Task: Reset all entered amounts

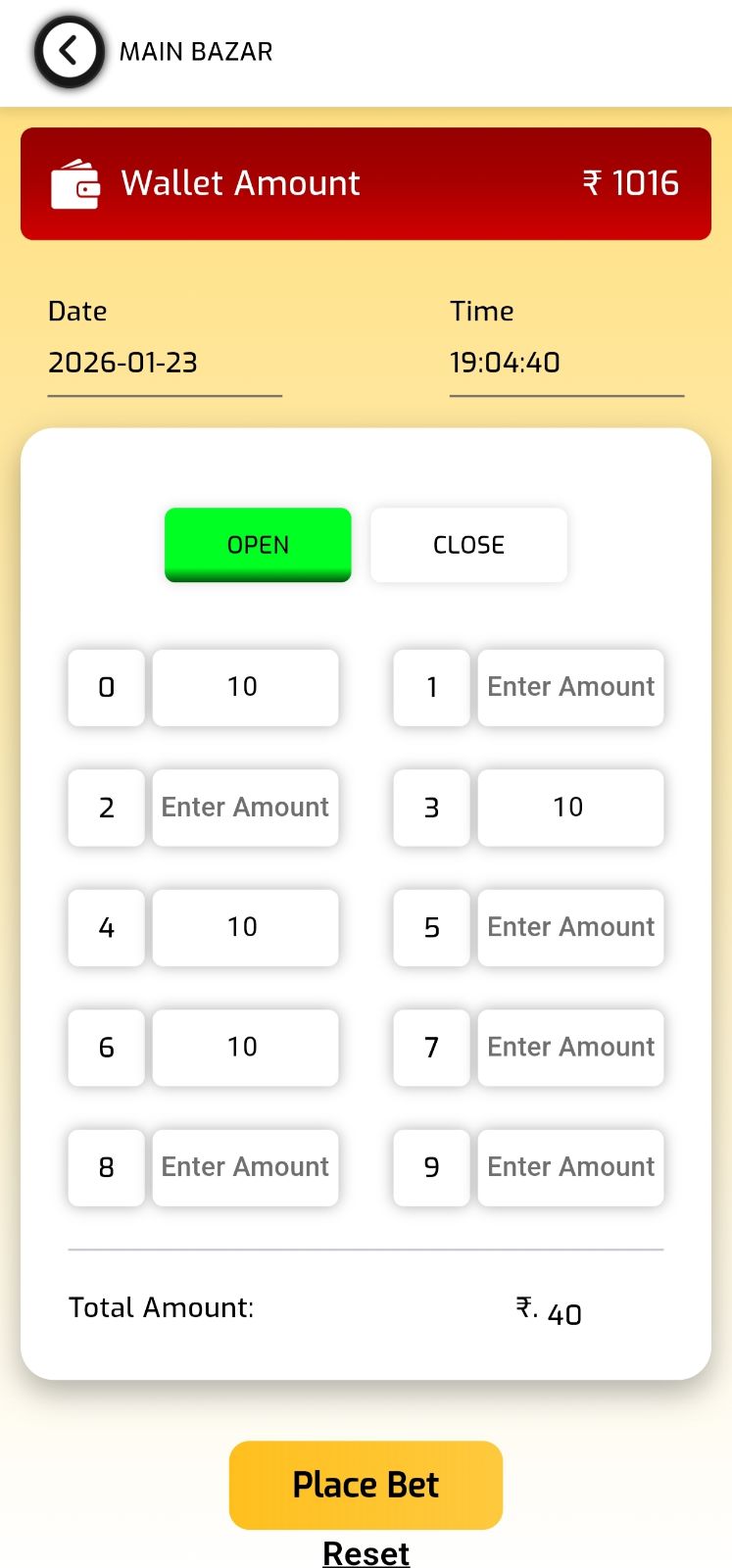Action: click(x=366, y=1553)
